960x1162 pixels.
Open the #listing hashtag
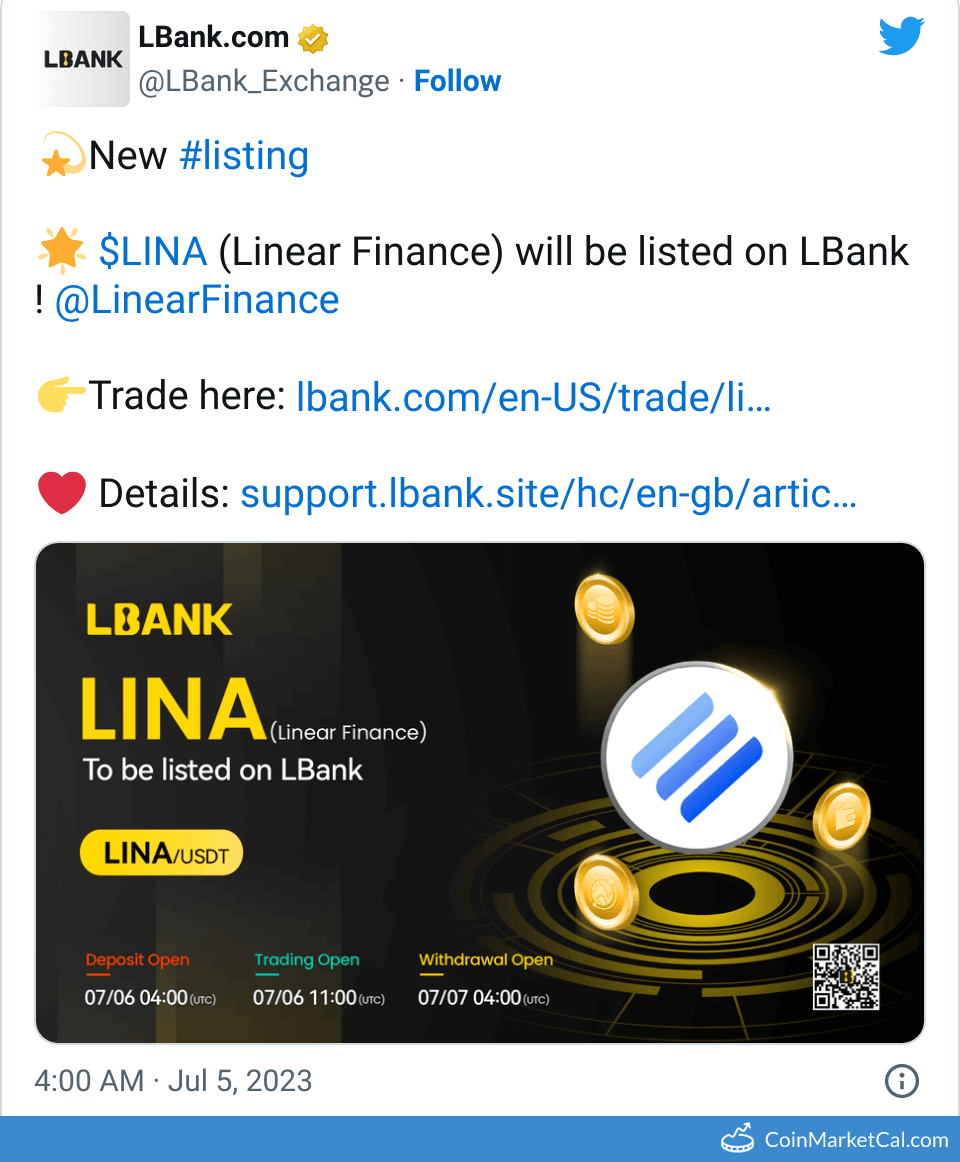pyautogui.click(x=244, y=156)
